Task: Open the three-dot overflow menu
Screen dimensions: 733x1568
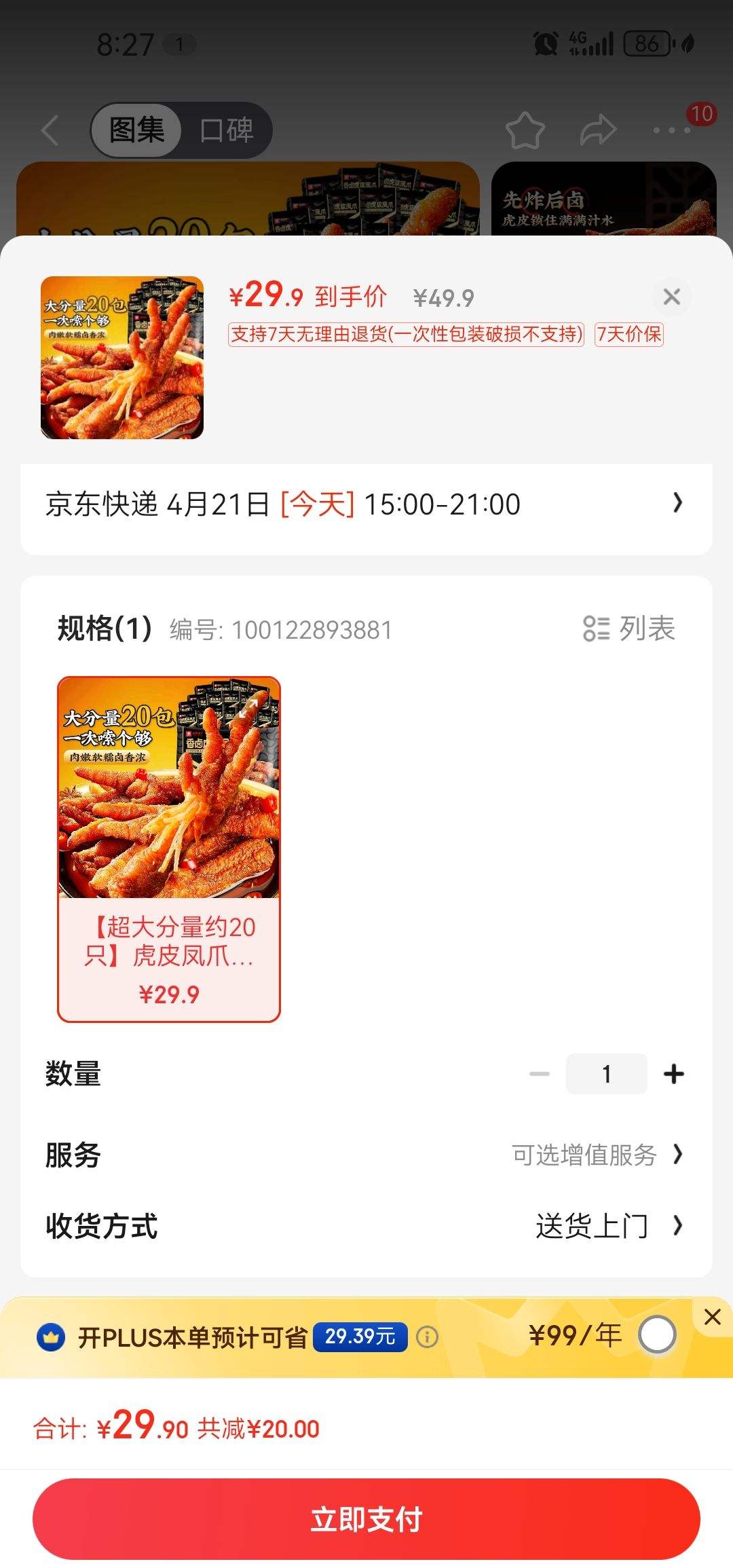Action: pyautogui.click(x=671, y=130)
